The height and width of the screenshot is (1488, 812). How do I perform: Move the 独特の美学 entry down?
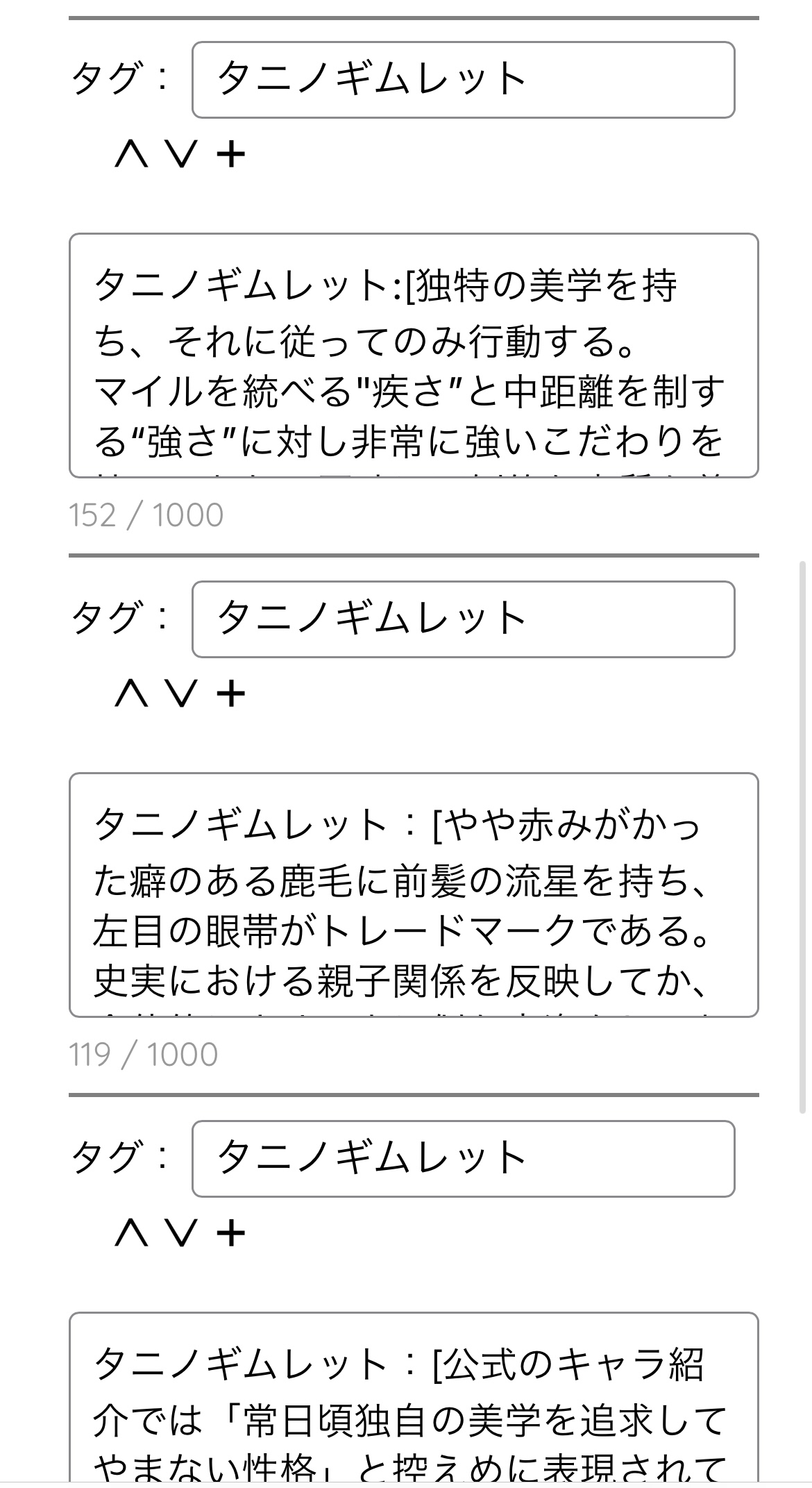(x=182, y=154)
